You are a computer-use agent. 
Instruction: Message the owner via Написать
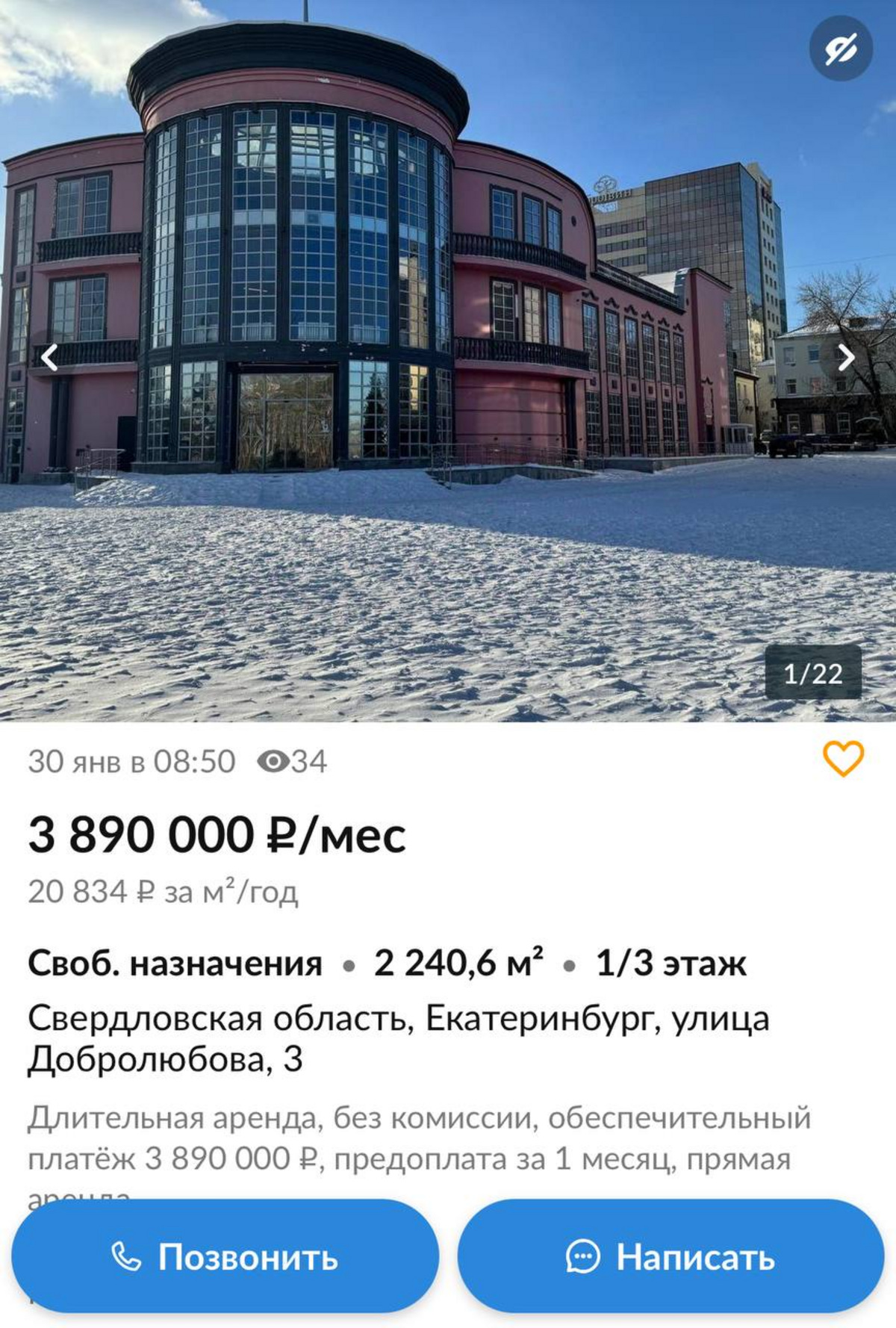(x=671, y=1256)
